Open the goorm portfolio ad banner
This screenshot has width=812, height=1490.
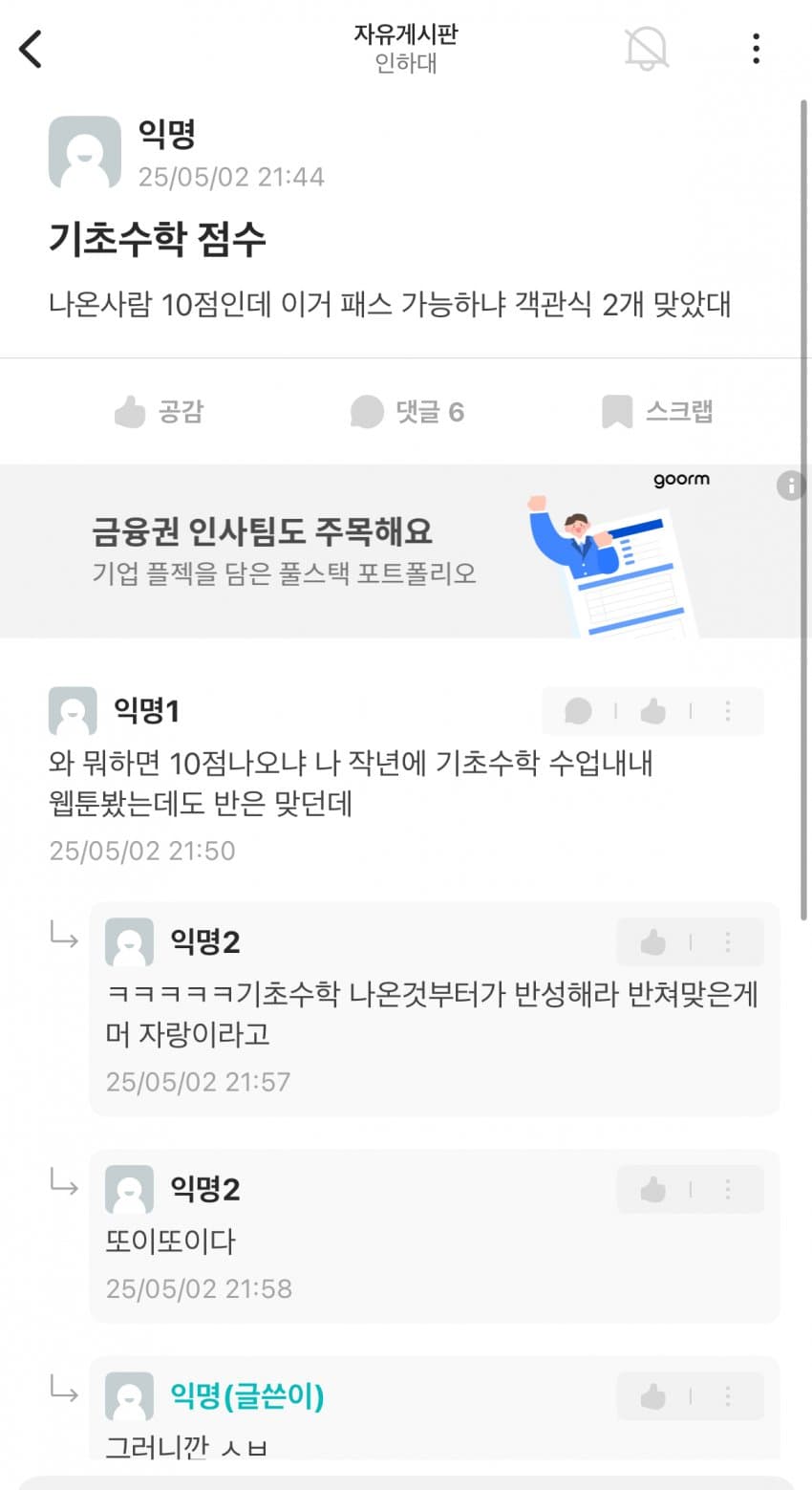point(382,551)
